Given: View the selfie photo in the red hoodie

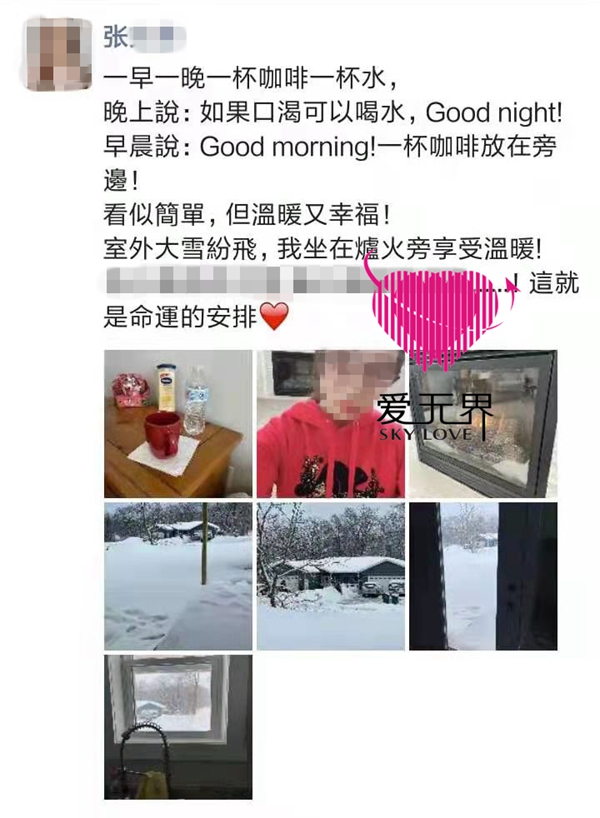Looking at the screenshot, I should point(330,423).
